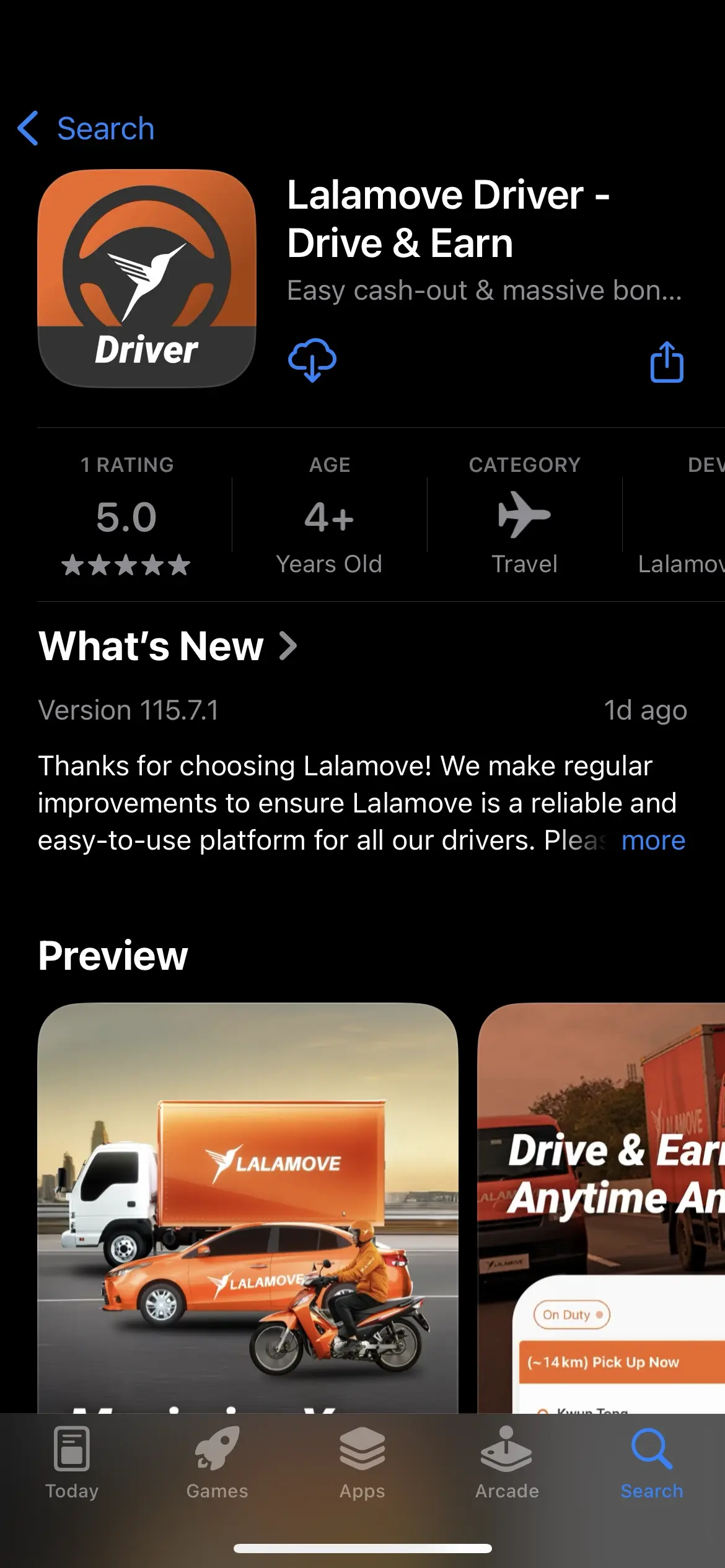The image size is (725, 1568).
Task: Switch to the Games tab
Action: [217, 1463]
